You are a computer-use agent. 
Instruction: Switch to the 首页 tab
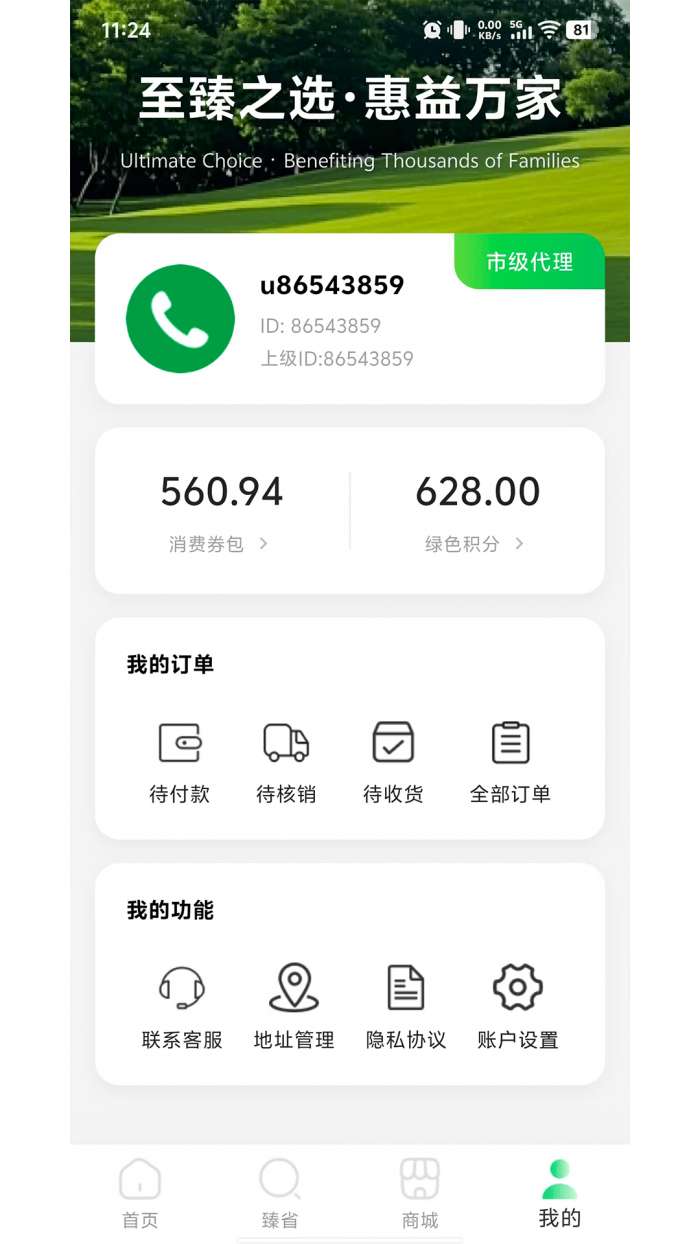point(140,1194)
